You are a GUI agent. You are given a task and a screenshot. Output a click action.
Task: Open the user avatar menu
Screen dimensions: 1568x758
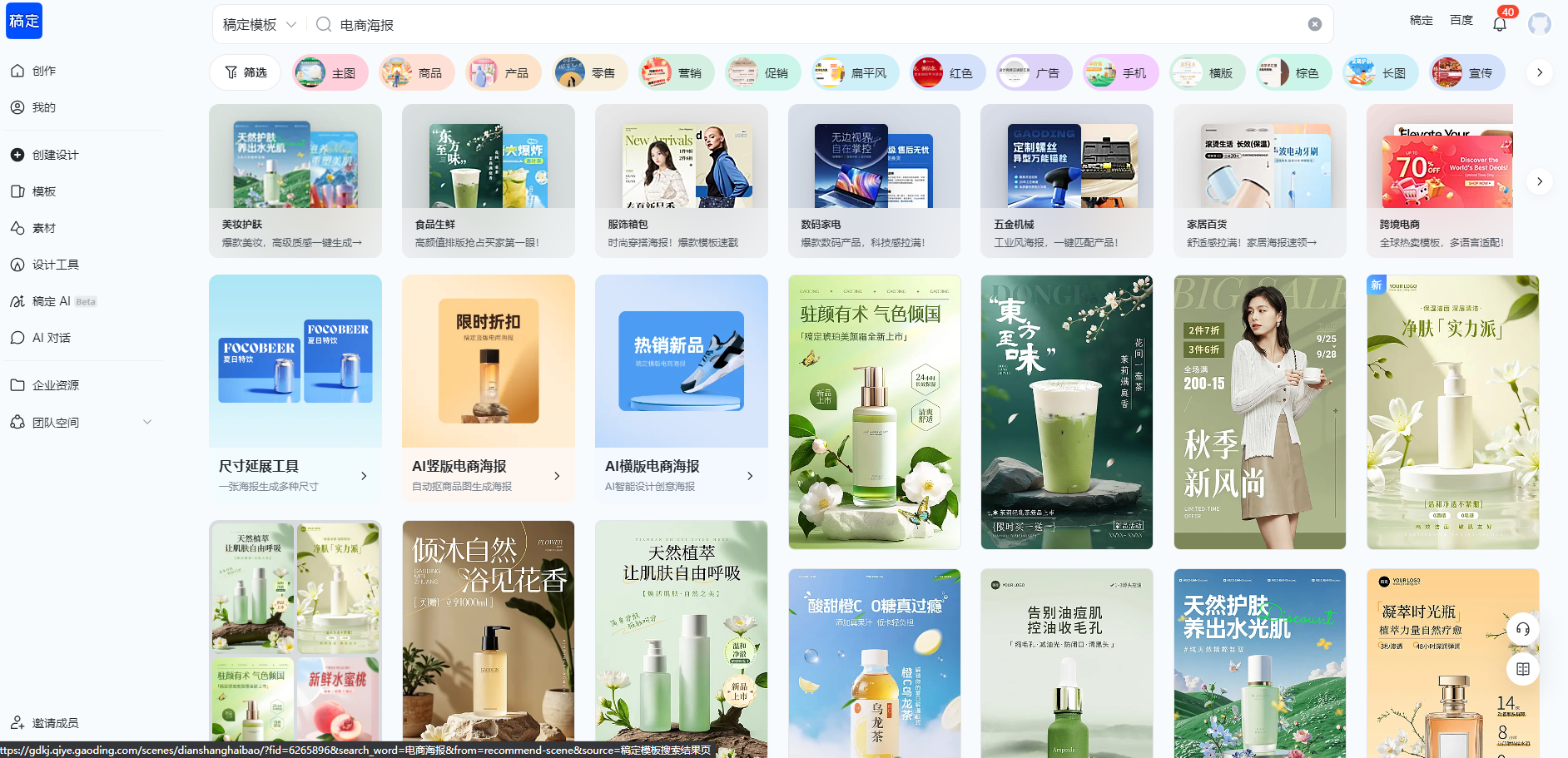(x=1540, y=23)
